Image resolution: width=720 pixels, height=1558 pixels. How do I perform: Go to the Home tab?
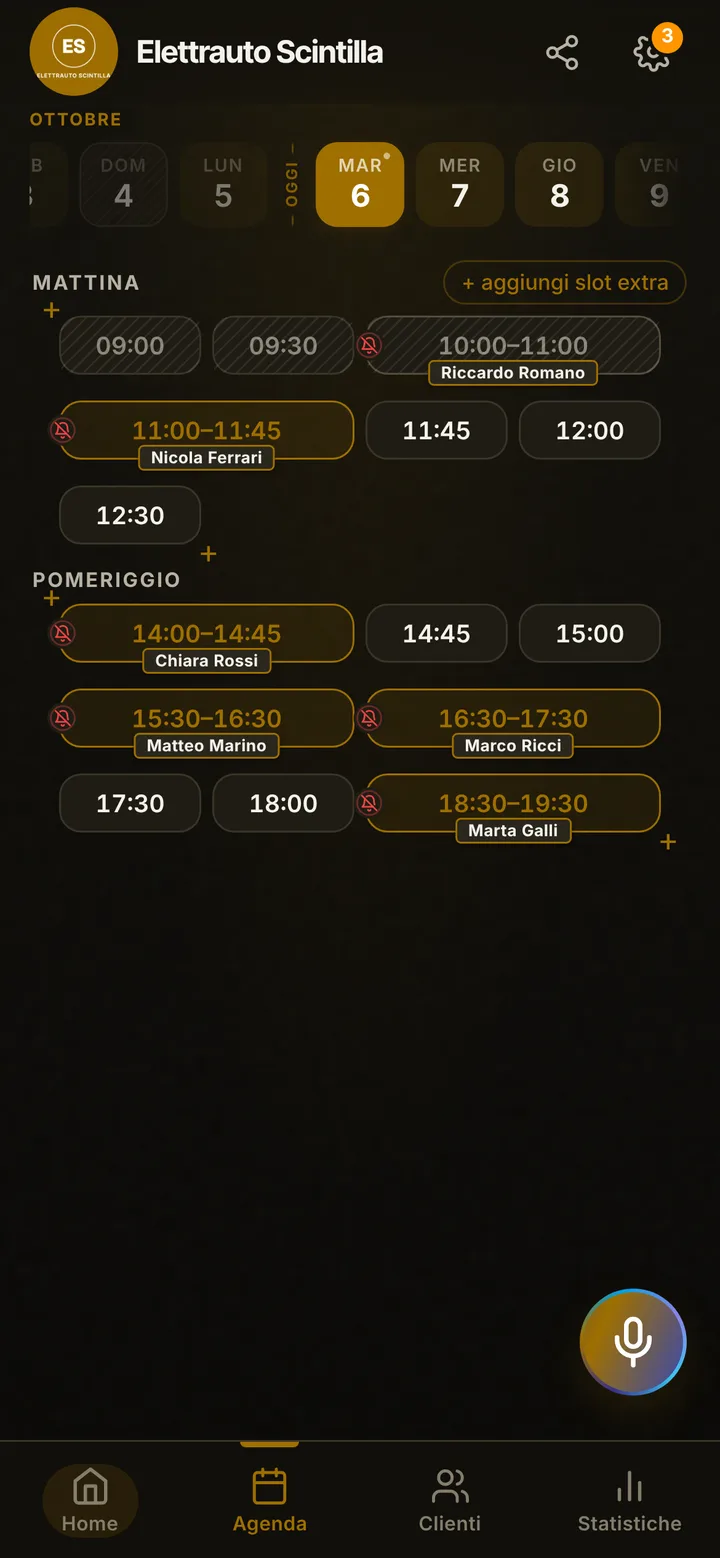coord(90,1500)
